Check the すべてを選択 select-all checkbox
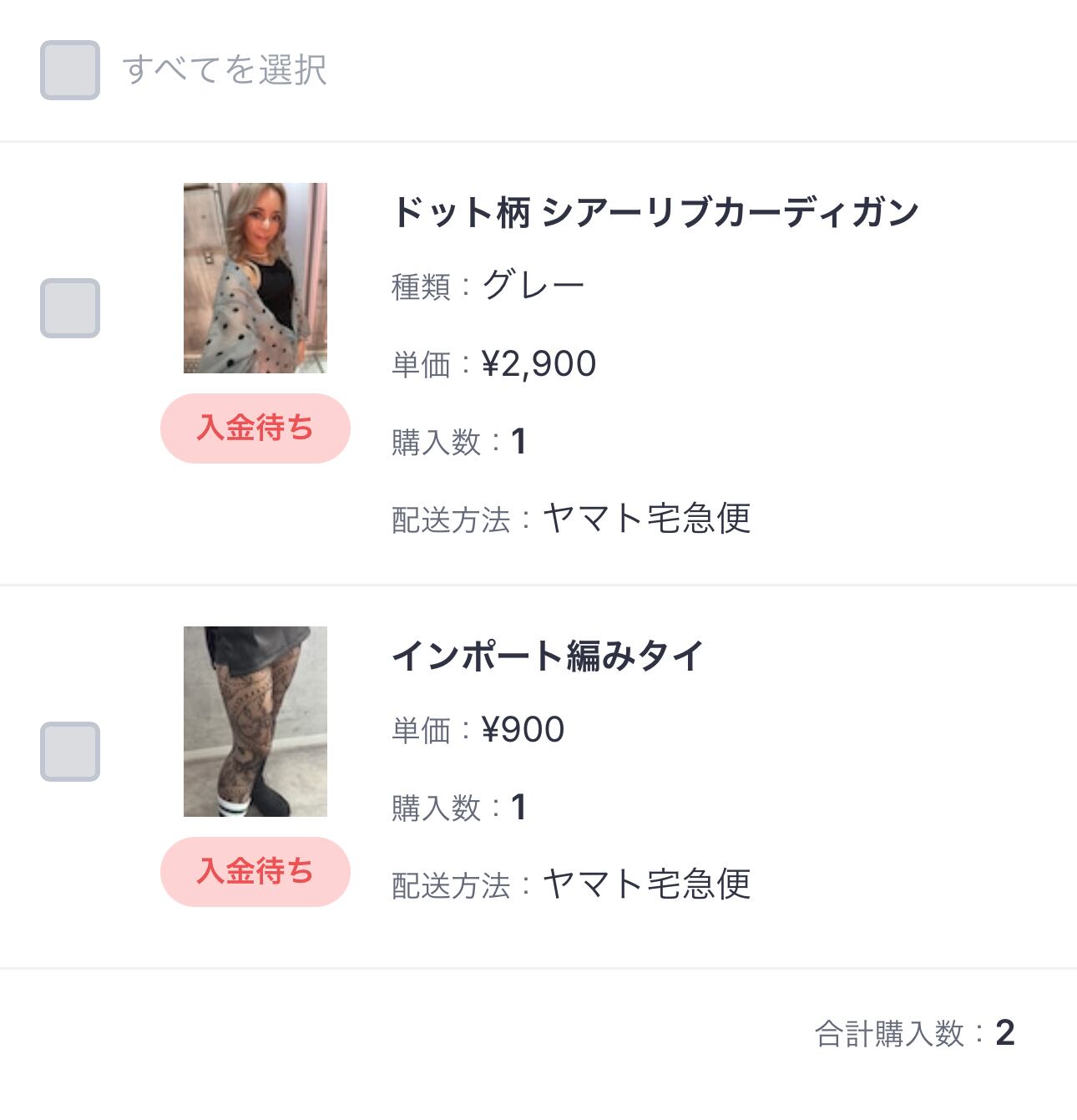The image size is (1077, 1120). pyautogui.click(x=70, y=70)
